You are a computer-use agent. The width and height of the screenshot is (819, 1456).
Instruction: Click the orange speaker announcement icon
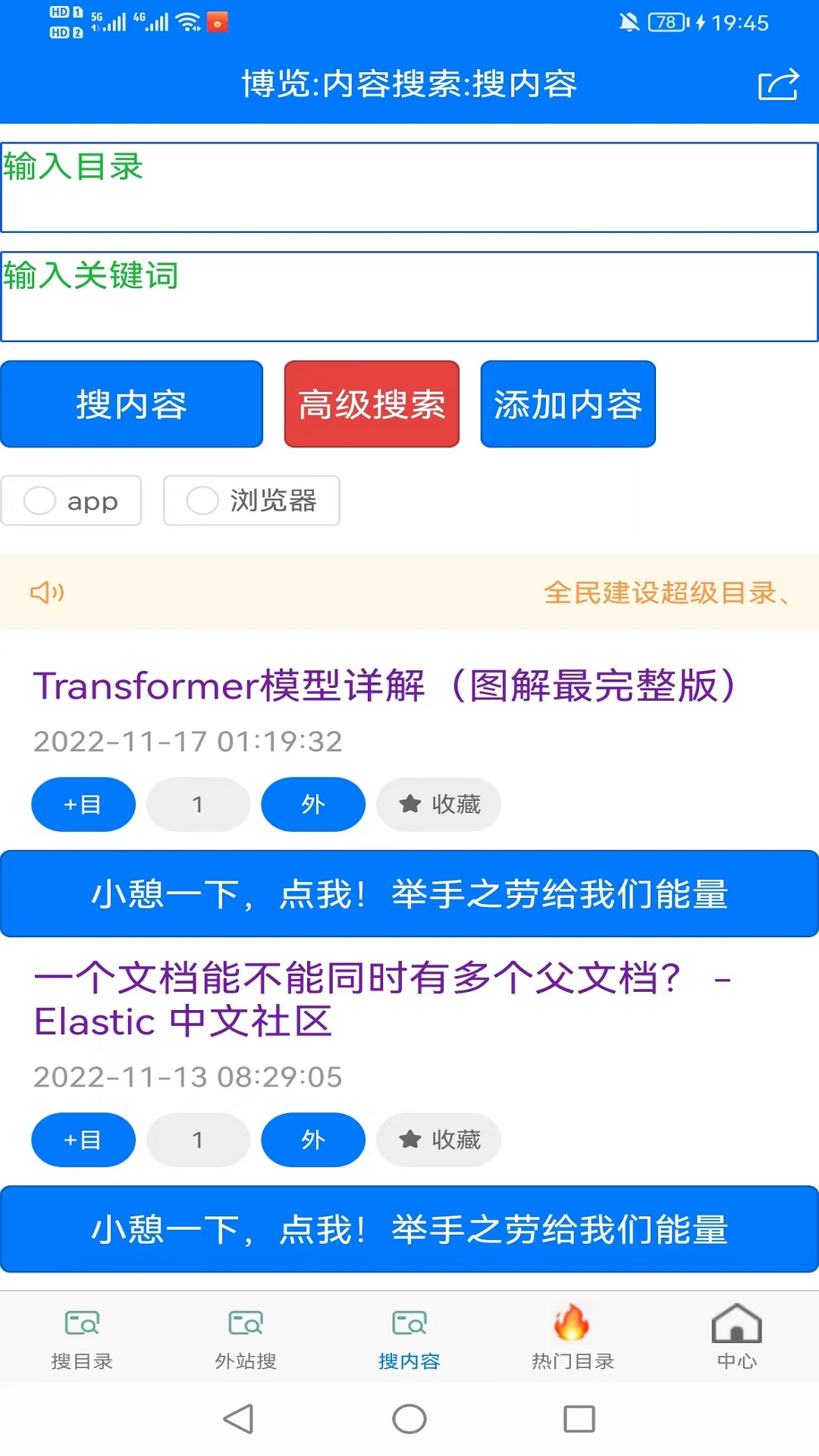(48, 592)
